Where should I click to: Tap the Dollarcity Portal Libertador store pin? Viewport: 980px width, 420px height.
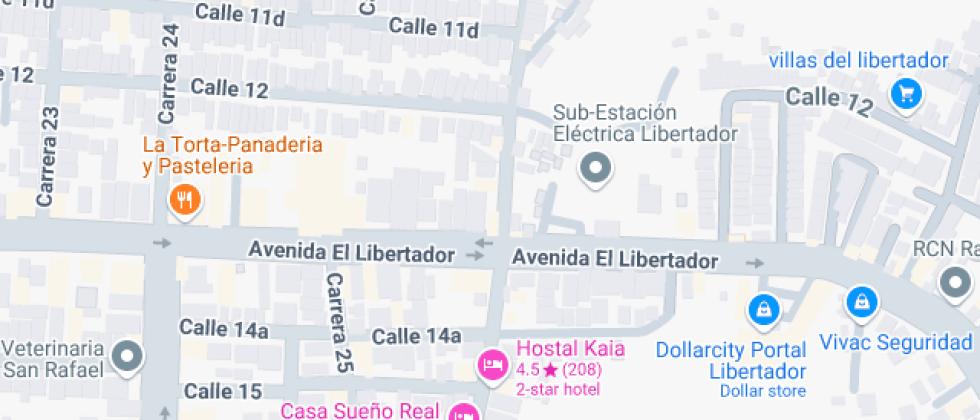coord(764,308)
